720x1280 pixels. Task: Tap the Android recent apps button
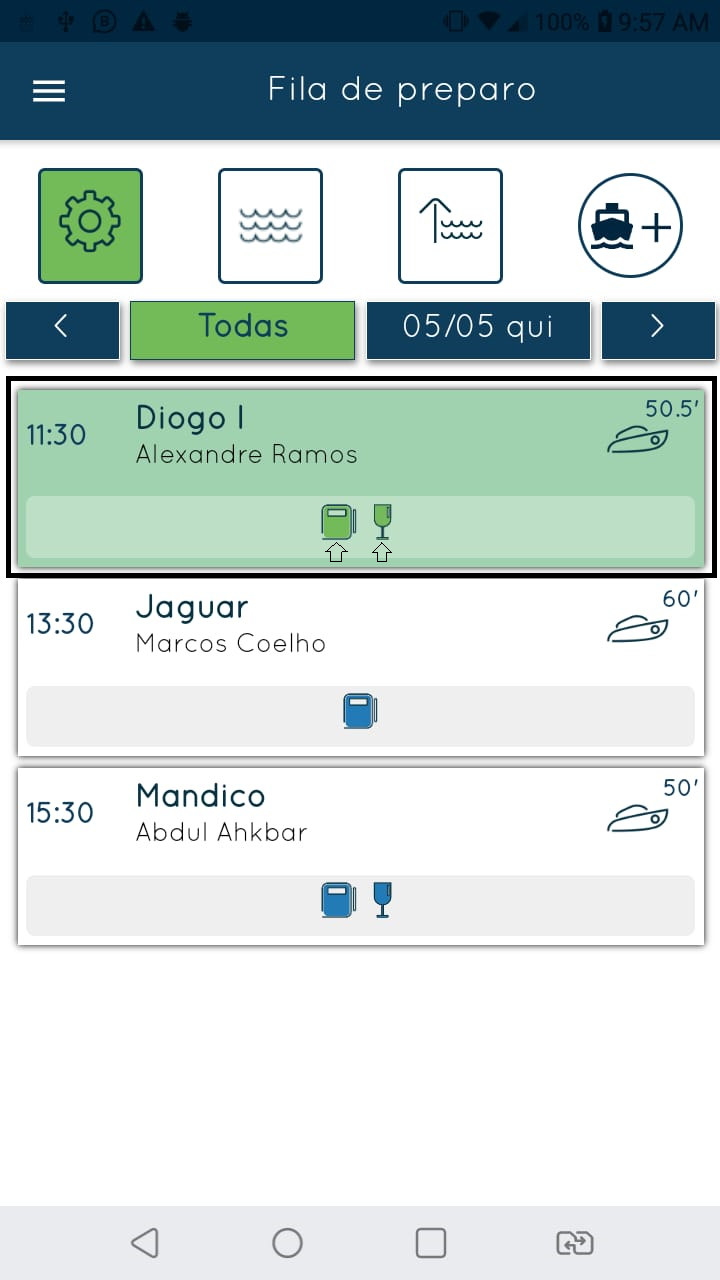tap(430, 1242)
